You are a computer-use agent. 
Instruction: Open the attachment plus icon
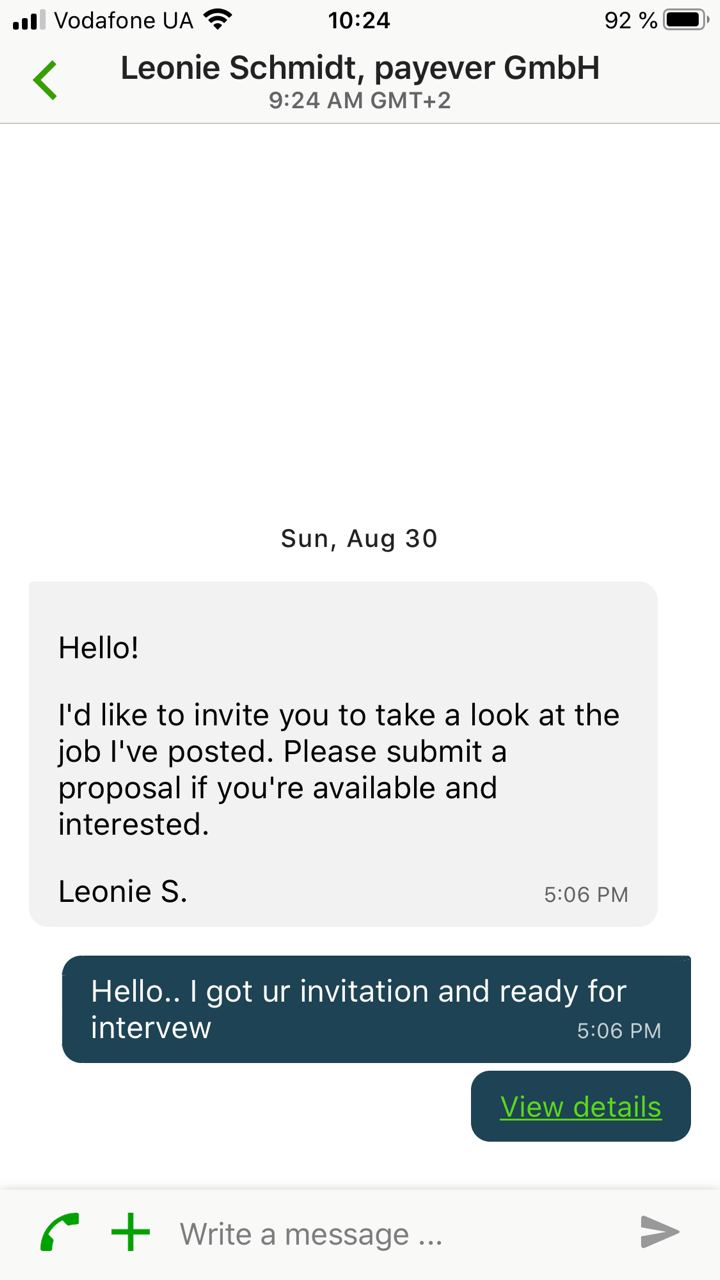(x=131, y=1232)
